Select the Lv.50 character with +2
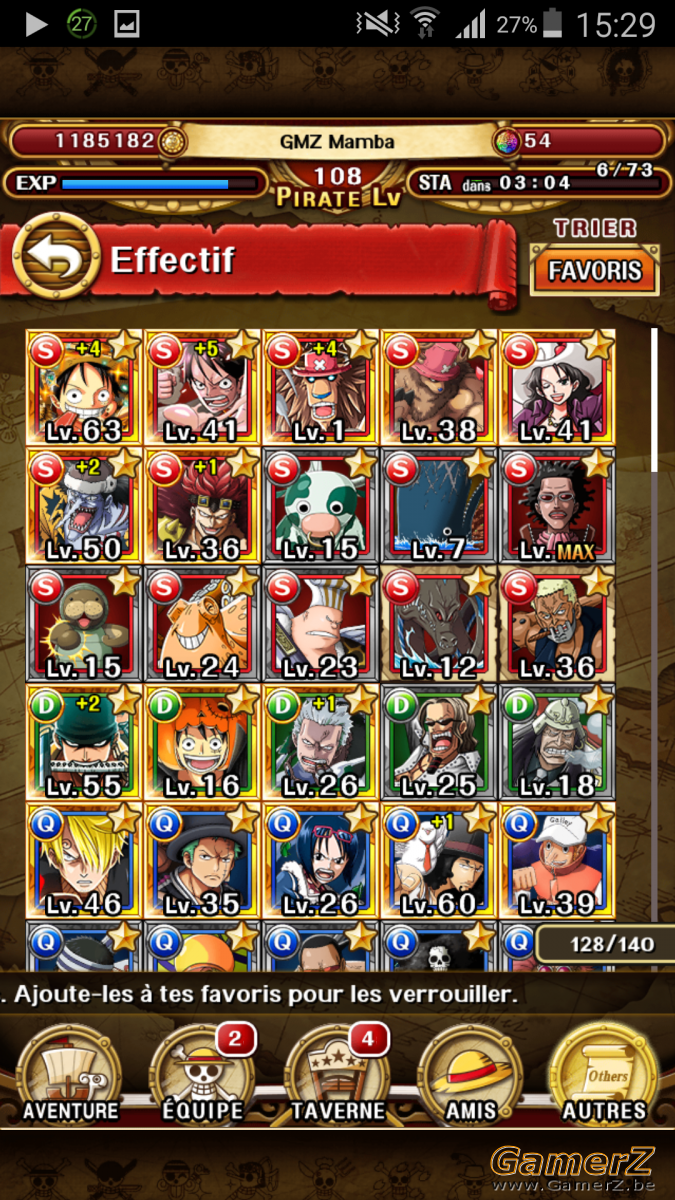This screenshot has height=1200, width=675. pos(85,506)
